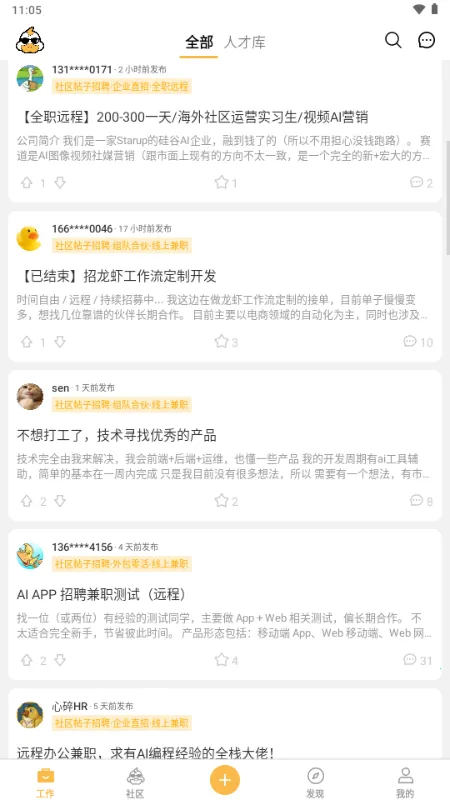This screenshot has width=450, height=800.
Task: Tap the orange plus button to create a post
Action: (225, 780)
